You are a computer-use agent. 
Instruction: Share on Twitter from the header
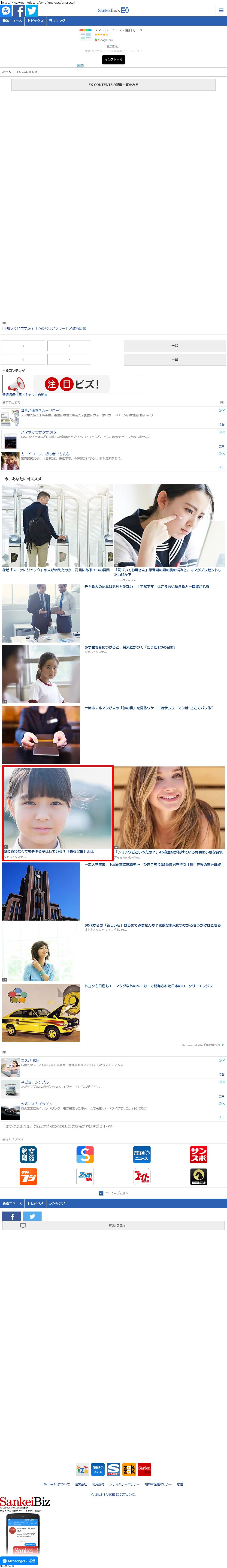click(32, 11)
